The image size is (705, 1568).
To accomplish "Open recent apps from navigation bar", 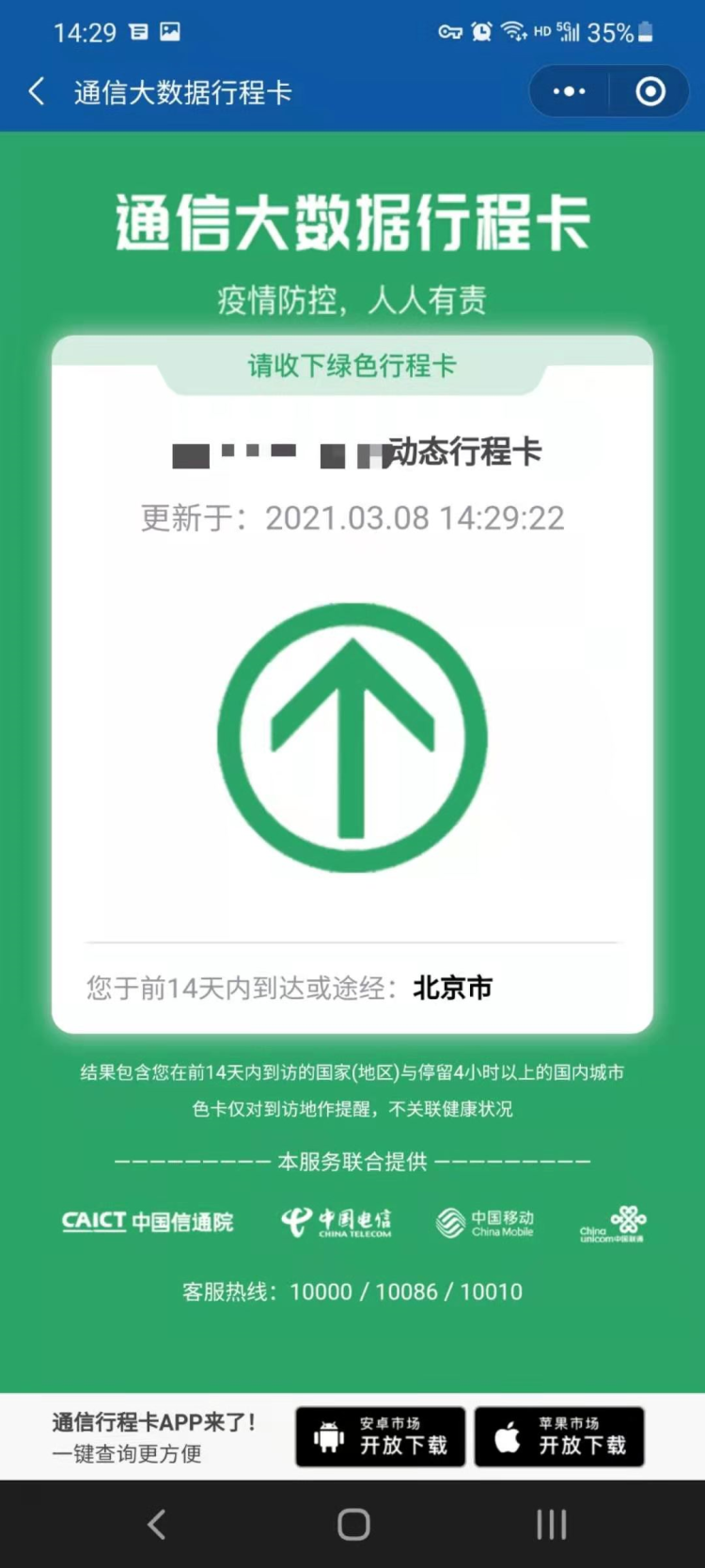I will [551, 1524].
